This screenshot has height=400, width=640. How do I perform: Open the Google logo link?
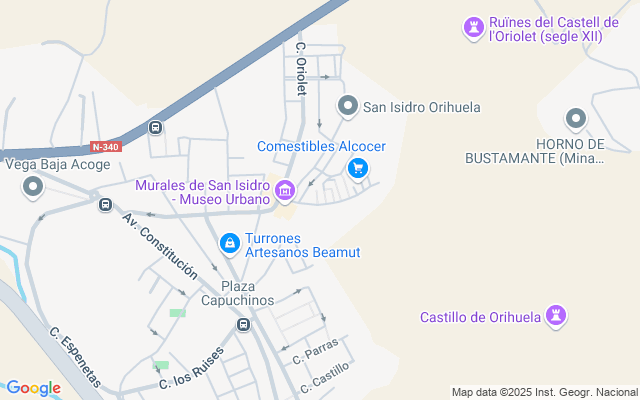click(x=33, y=388)
